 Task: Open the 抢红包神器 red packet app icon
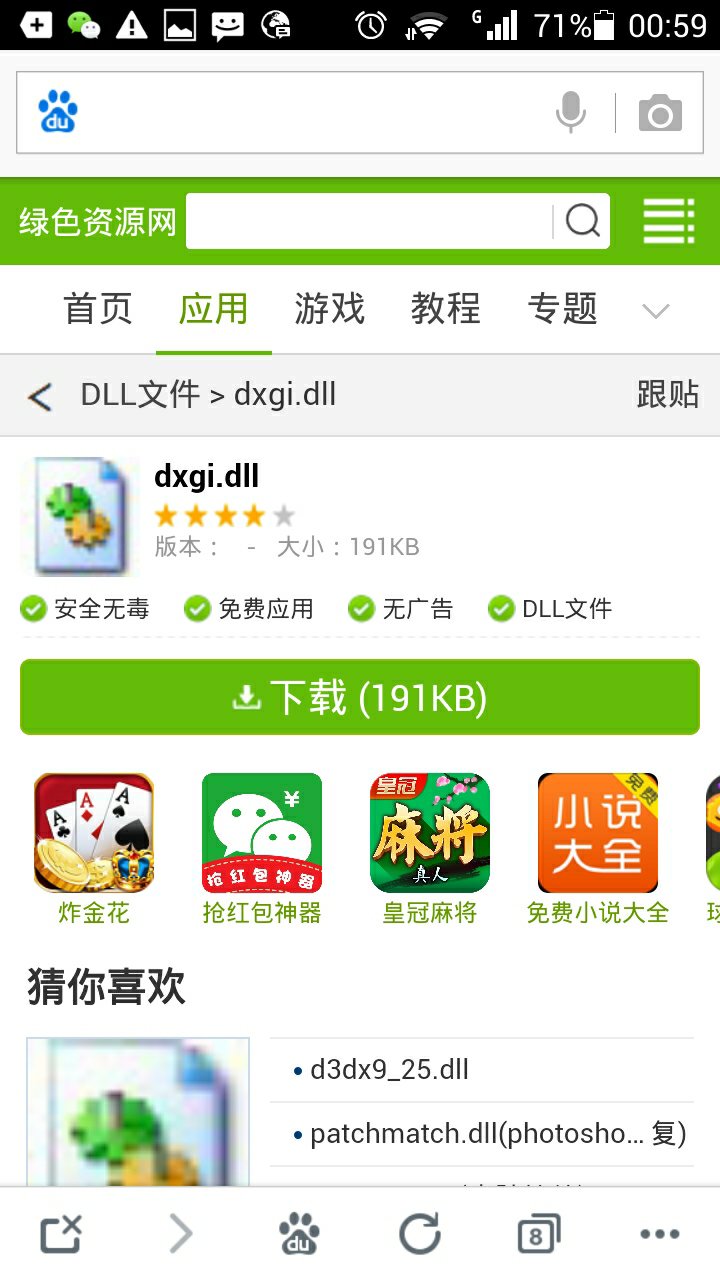[261, 831]
